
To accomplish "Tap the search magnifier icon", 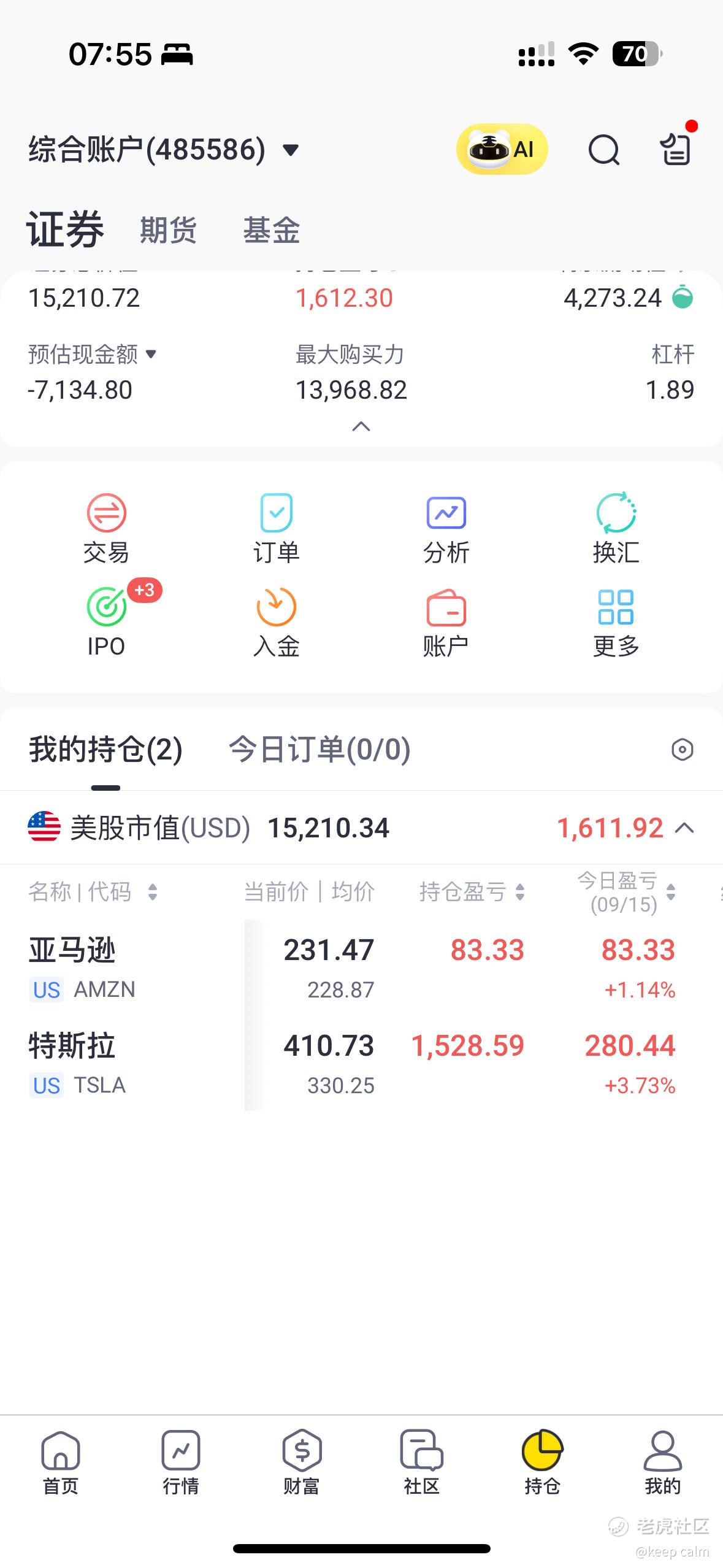I will (604, 150).
